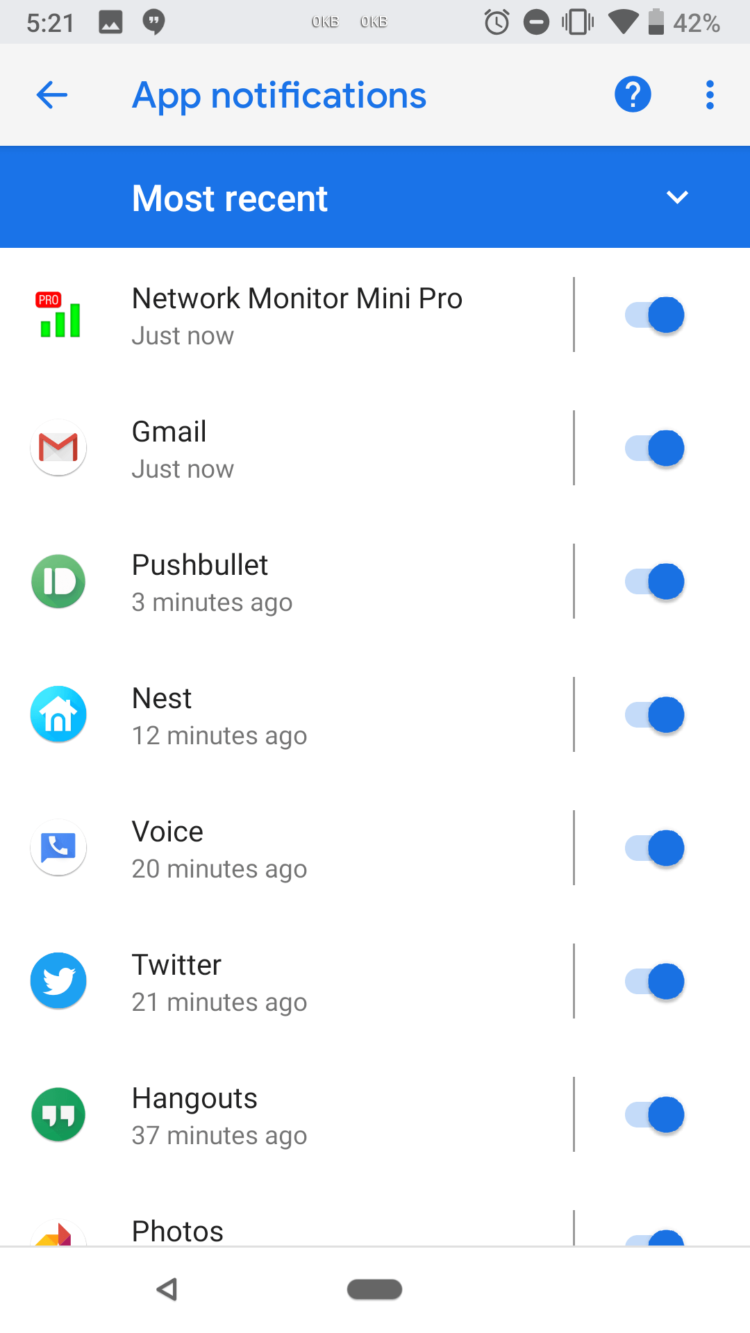
Task: Open the overflow menu
Action: coord(709,94)
